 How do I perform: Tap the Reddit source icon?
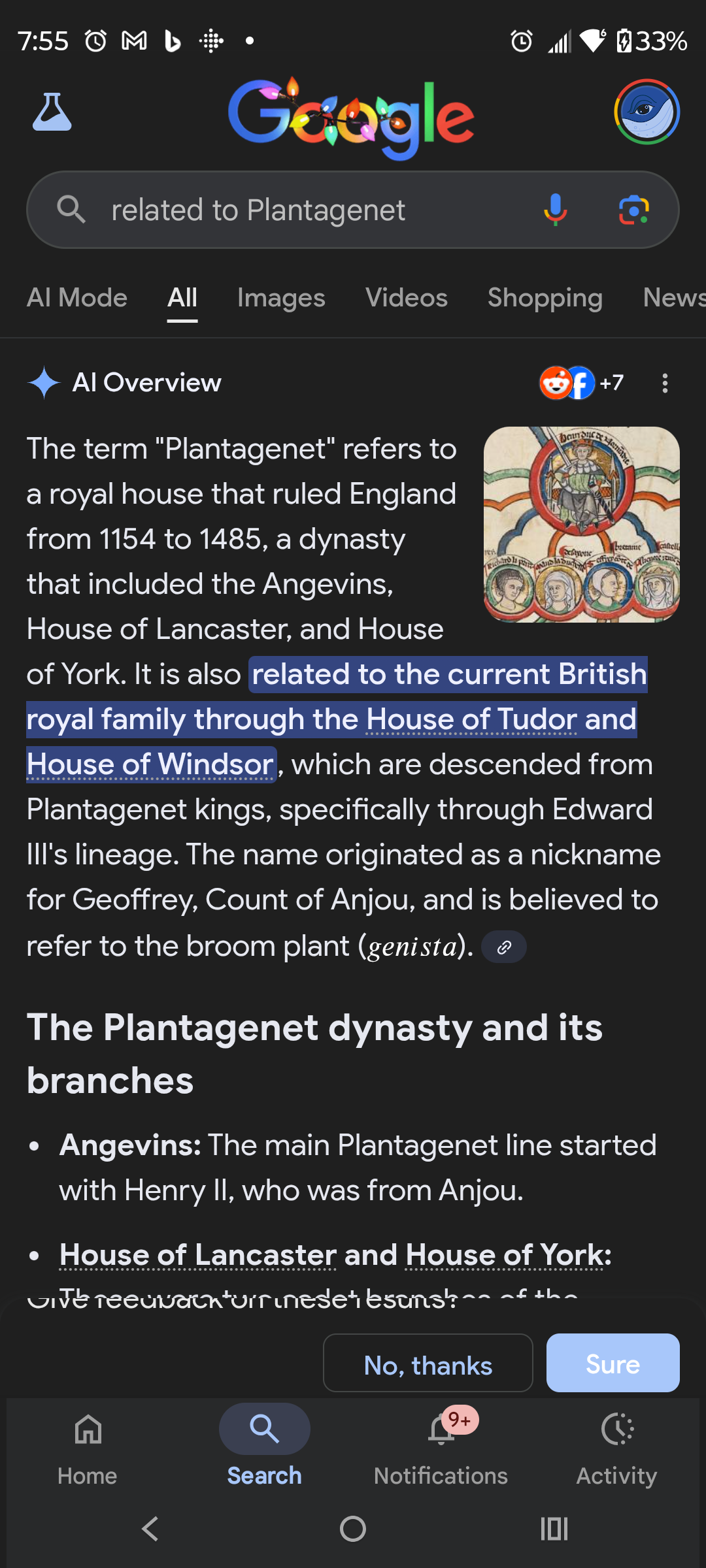click(555, 383)
